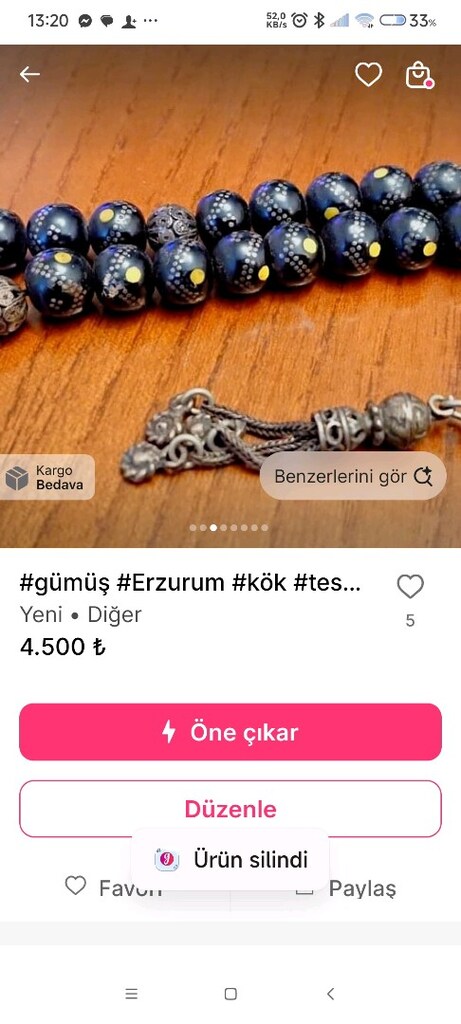
Task: Boost the listing with Öne çıkar
Action: 230,732
